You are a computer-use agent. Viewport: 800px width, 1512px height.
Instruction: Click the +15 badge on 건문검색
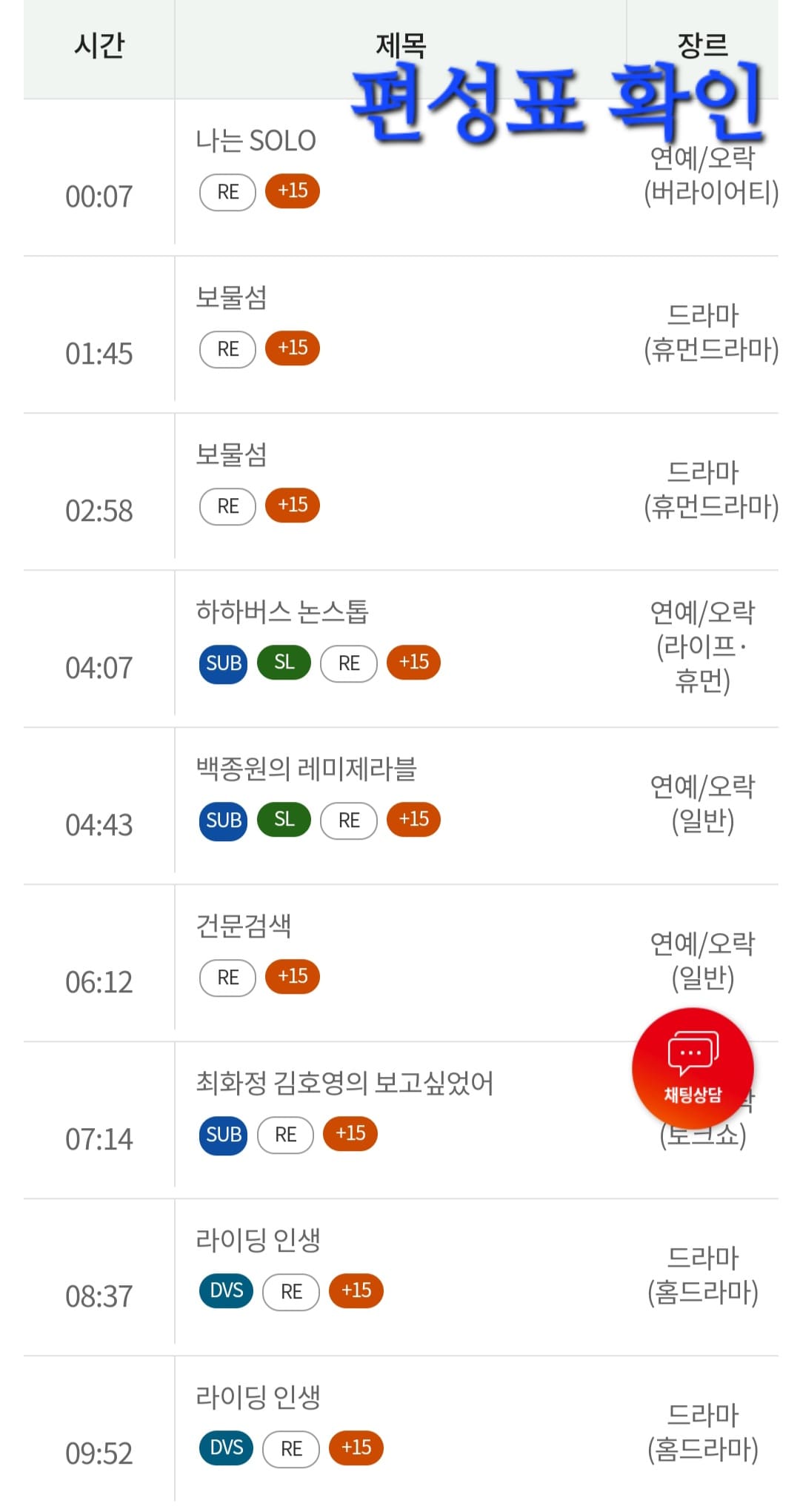(x=292, y=977)
